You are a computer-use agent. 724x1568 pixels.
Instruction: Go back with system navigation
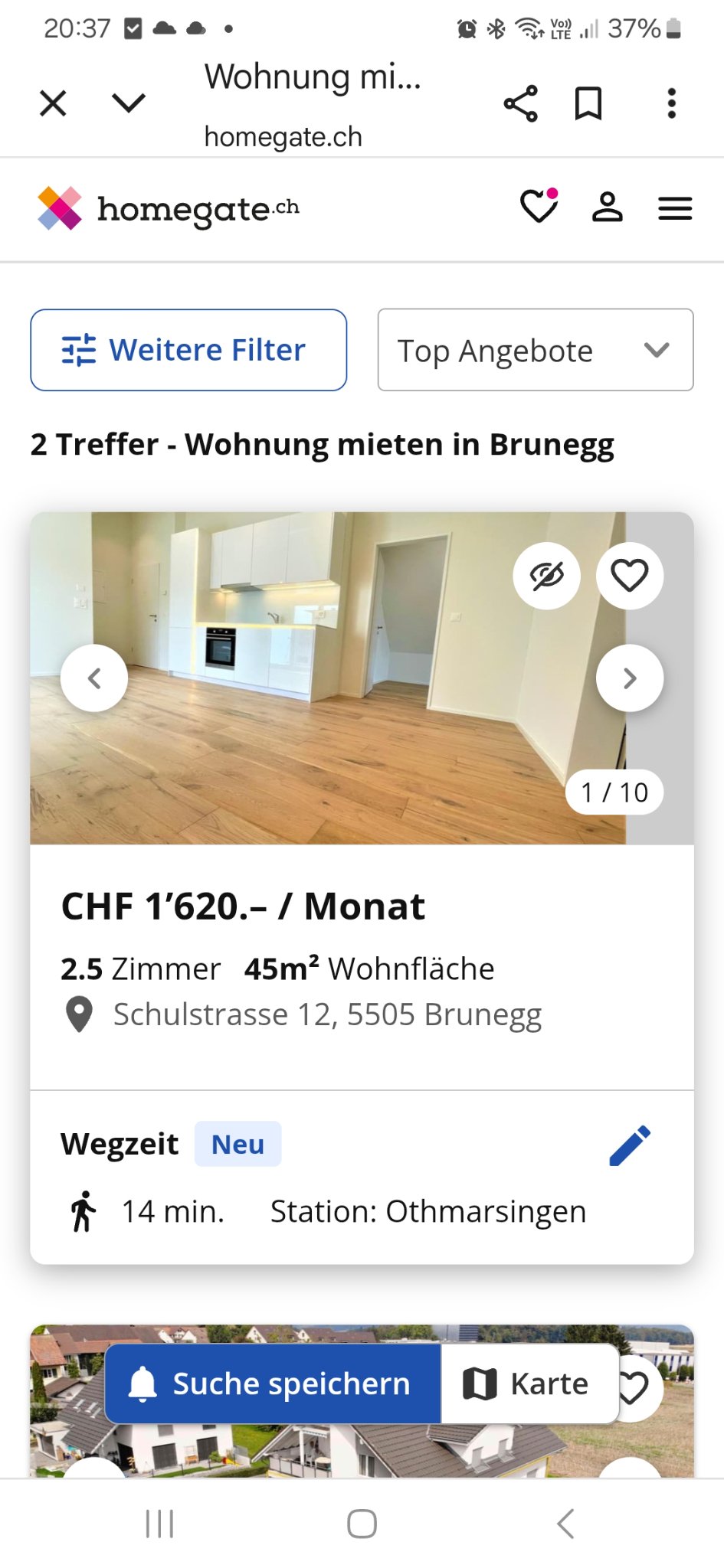pos(565,1524)
